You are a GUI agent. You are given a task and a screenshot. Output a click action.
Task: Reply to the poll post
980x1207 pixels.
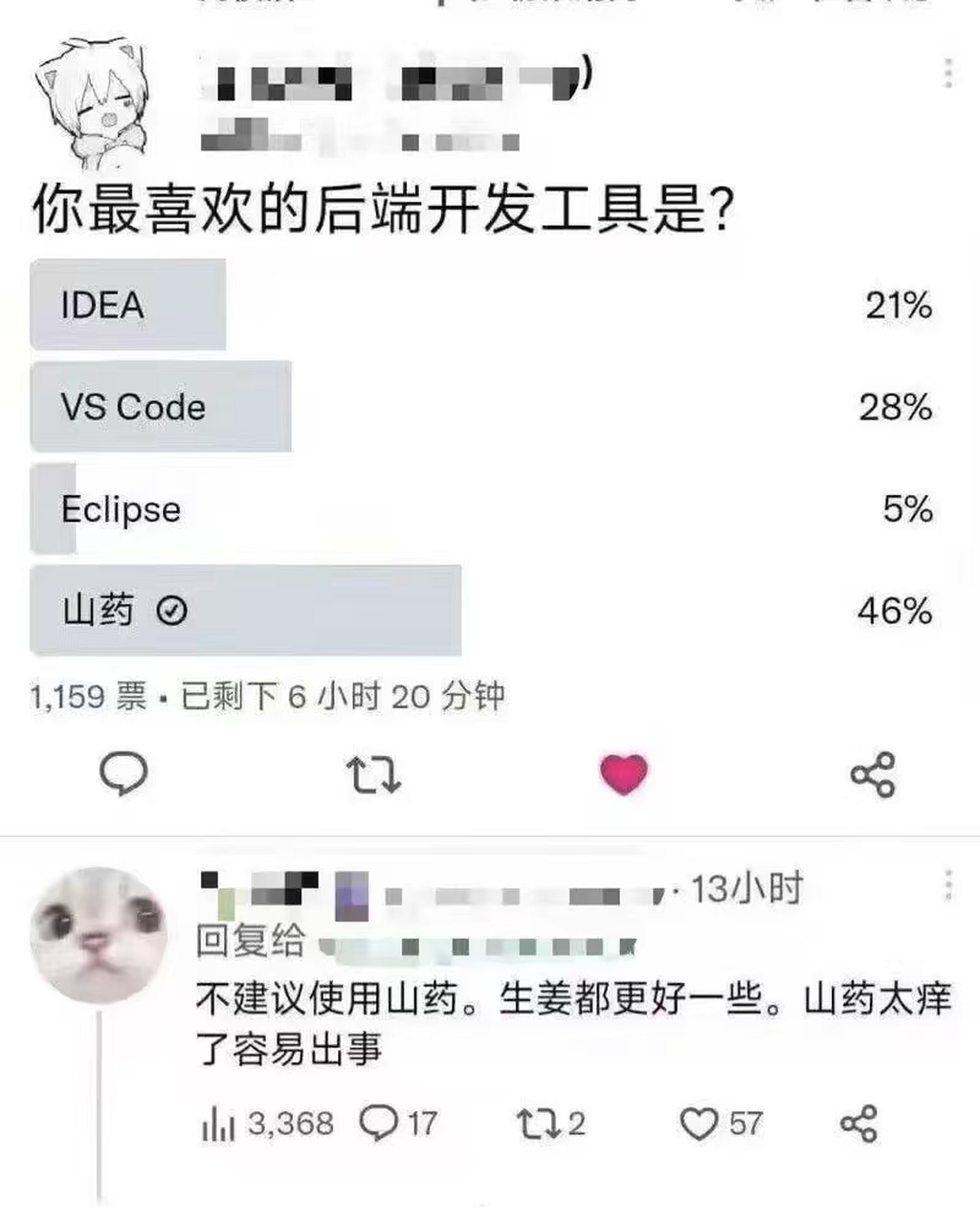point(123,773)
